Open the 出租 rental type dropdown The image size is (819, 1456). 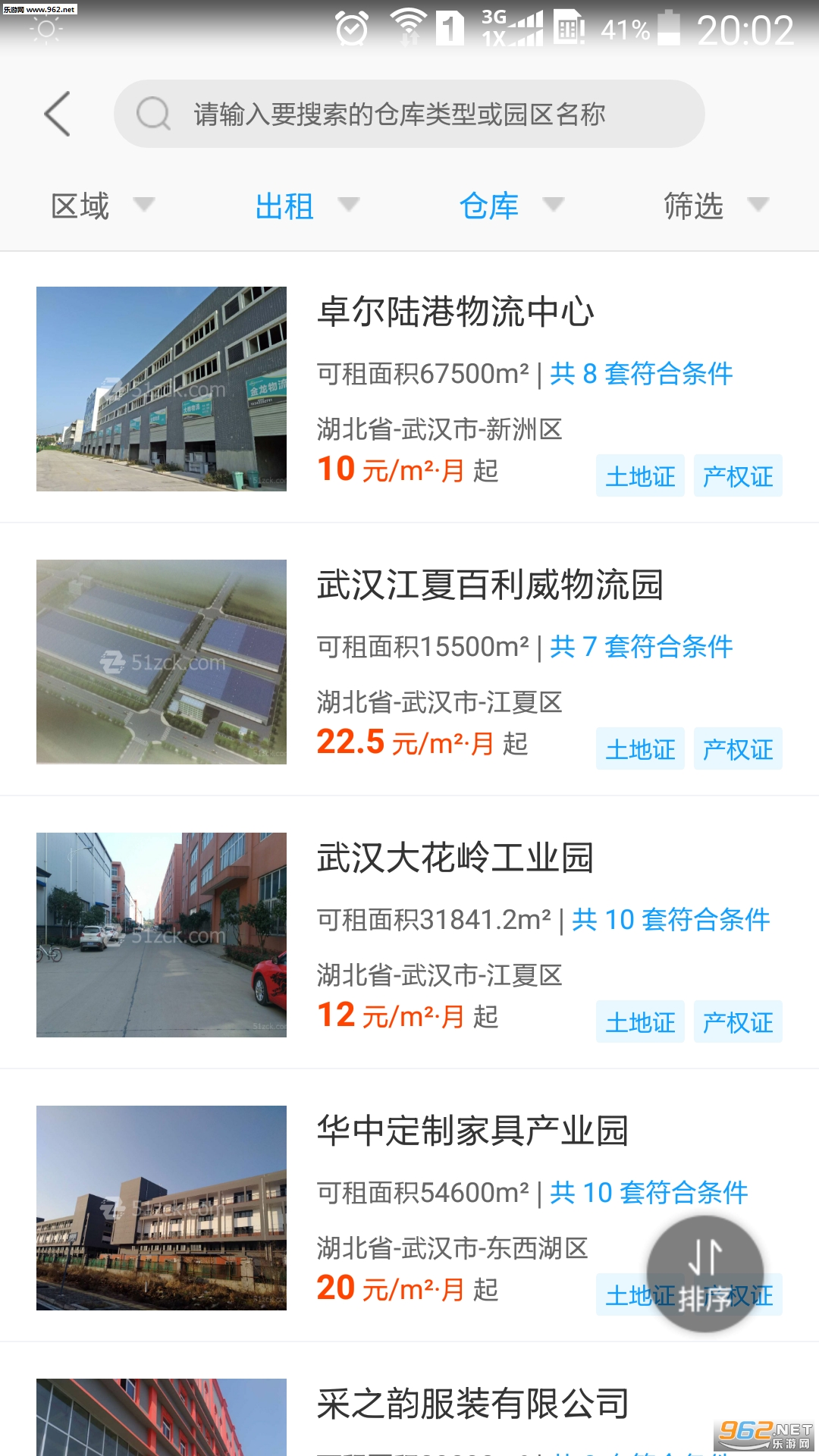pos(306,206)
